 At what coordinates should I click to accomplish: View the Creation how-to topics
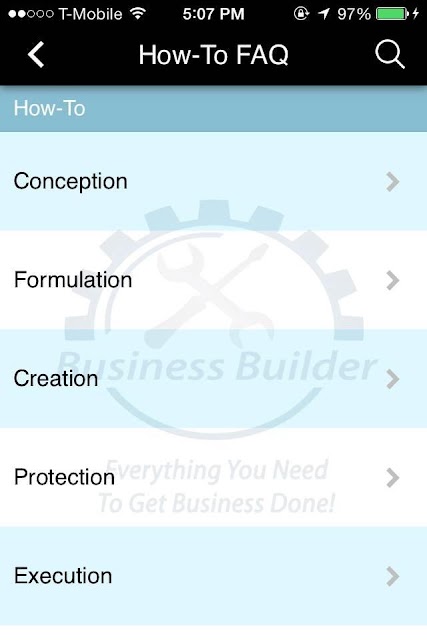coord(214,379)
